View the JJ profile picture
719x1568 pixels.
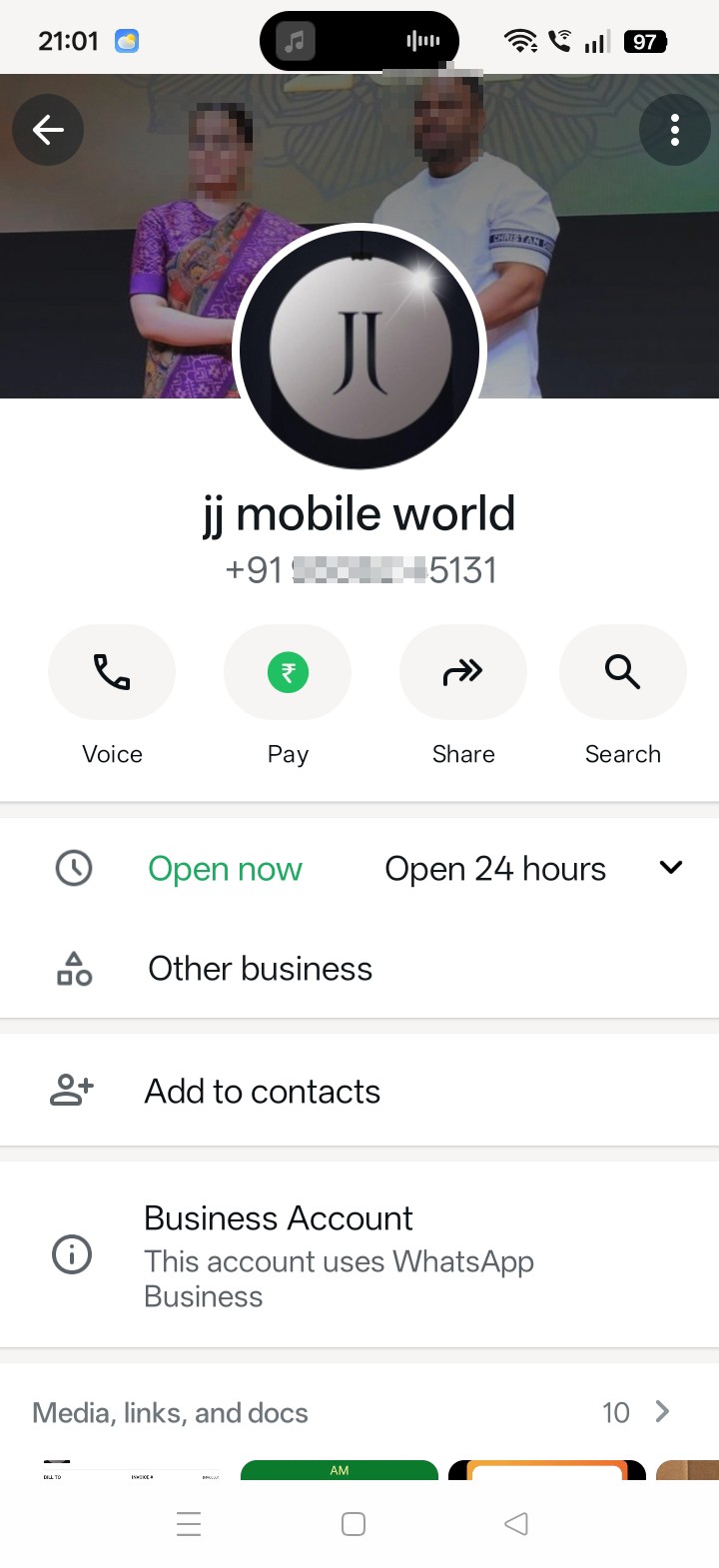click(x=359, y=350)
